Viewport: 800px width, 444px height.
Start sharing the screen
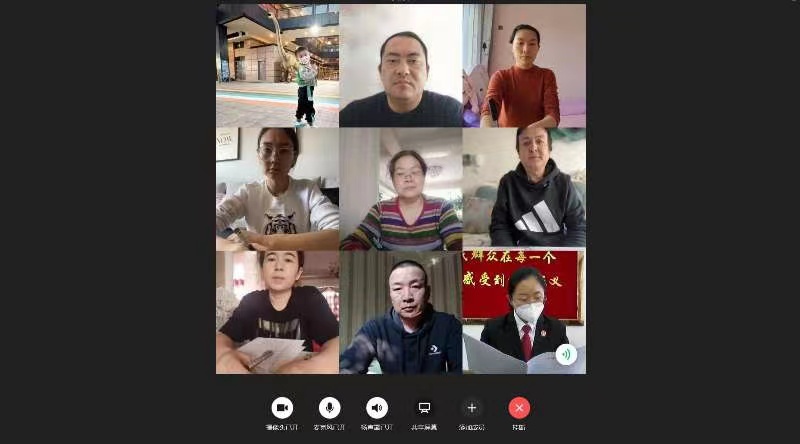424,408
